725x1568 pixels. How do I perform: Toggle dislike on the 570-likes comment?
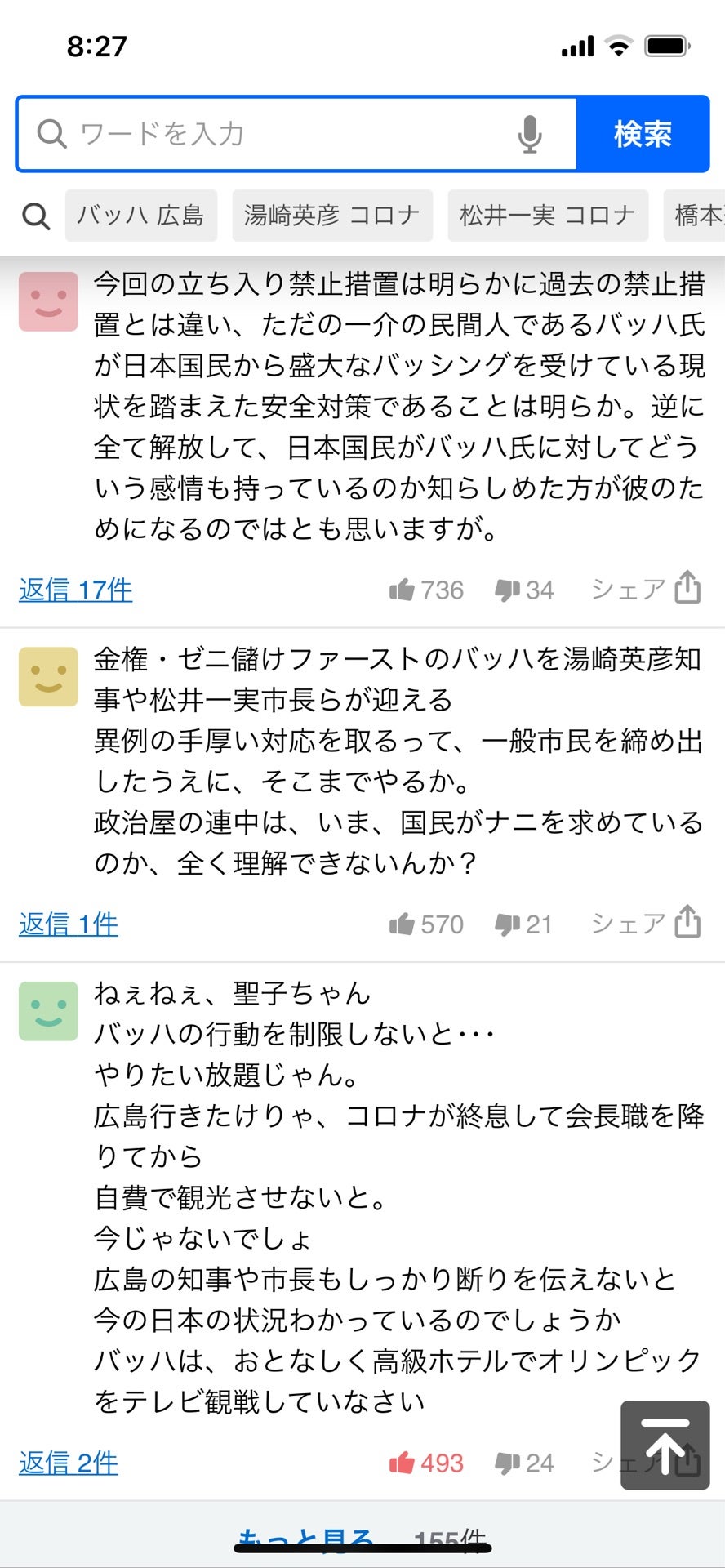tap(508, 923)
